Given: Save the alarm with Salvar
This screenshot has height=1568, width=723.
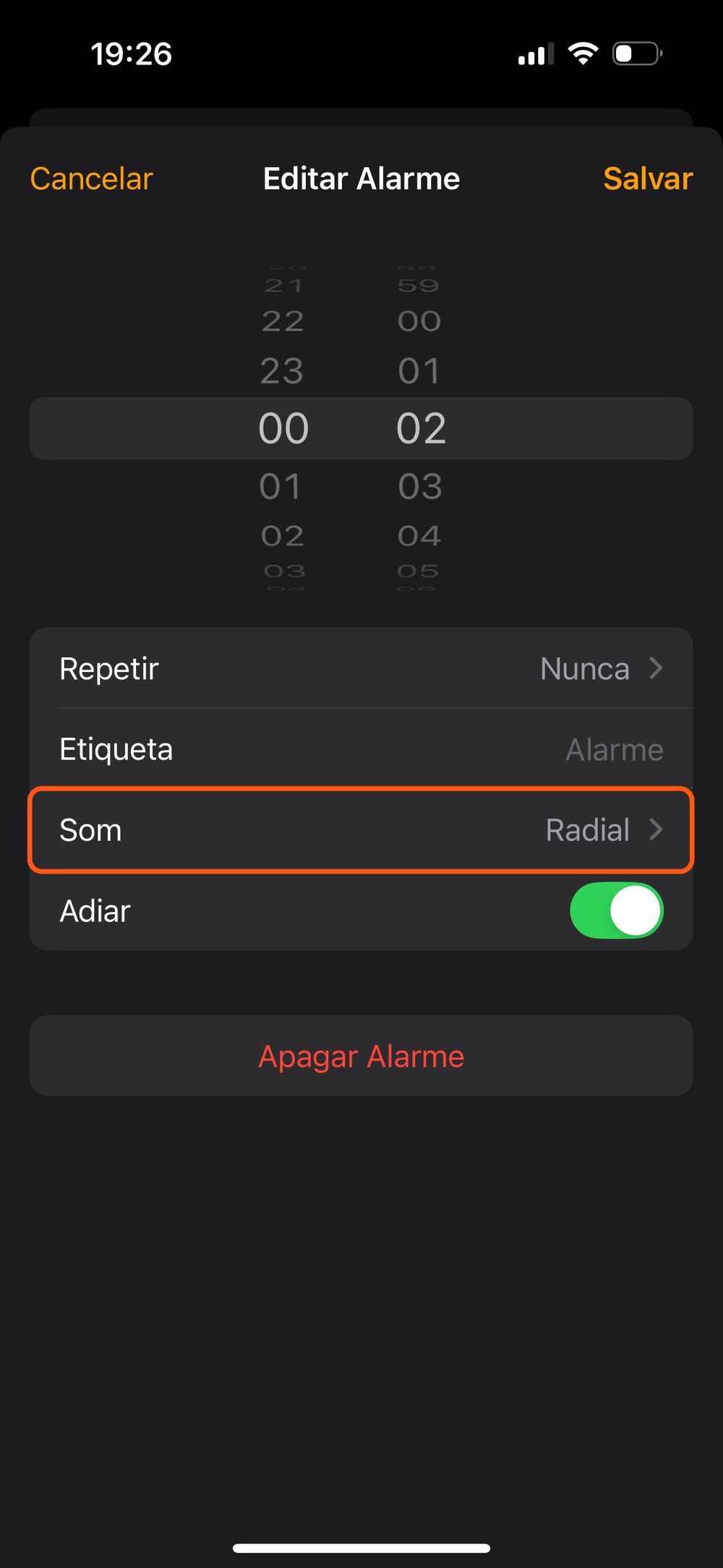Looking at the screenshot, I should point(647,179).
